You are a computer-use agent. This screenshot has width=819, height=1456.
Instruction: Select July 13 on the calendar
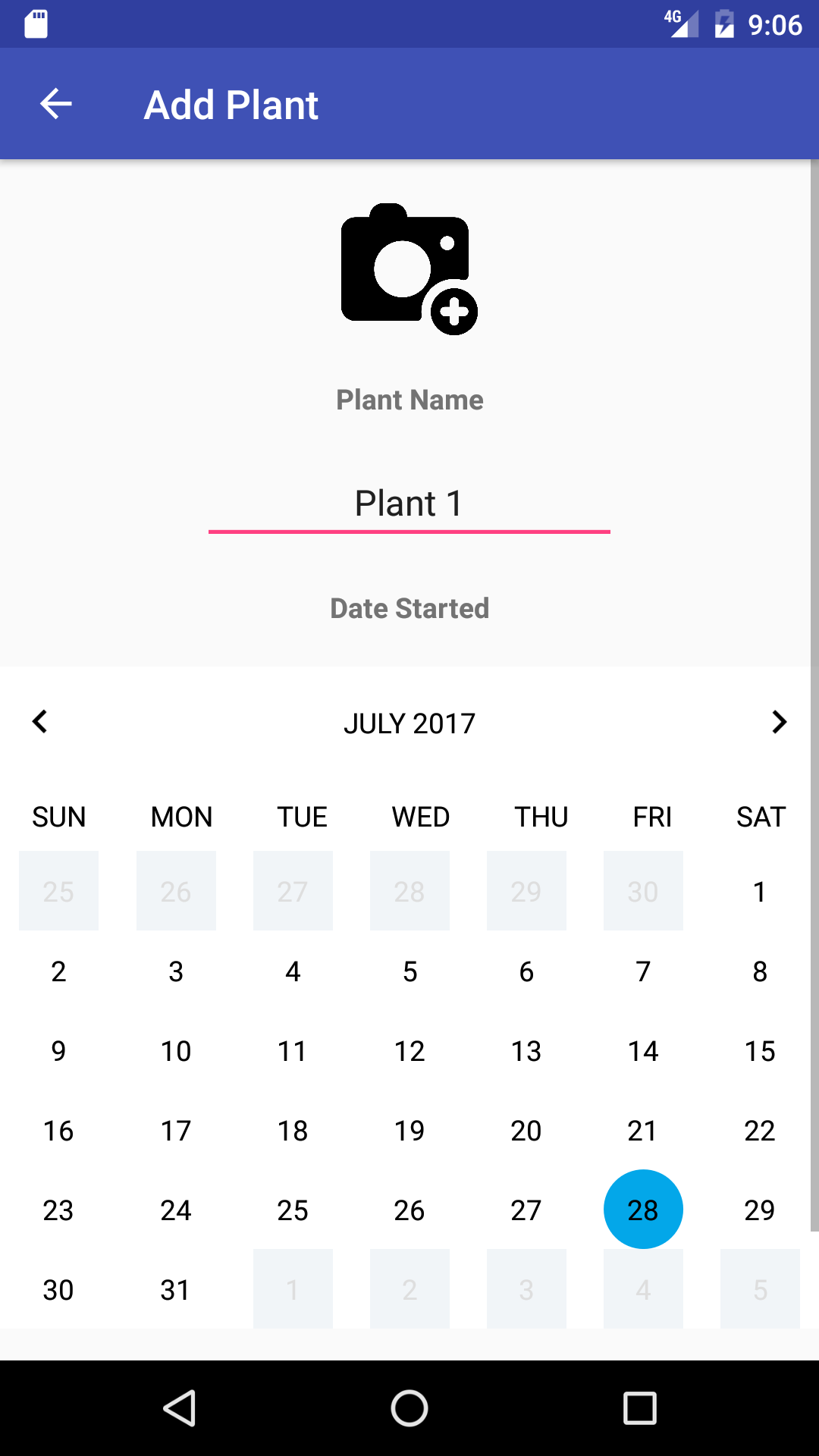coord(526,1051)
